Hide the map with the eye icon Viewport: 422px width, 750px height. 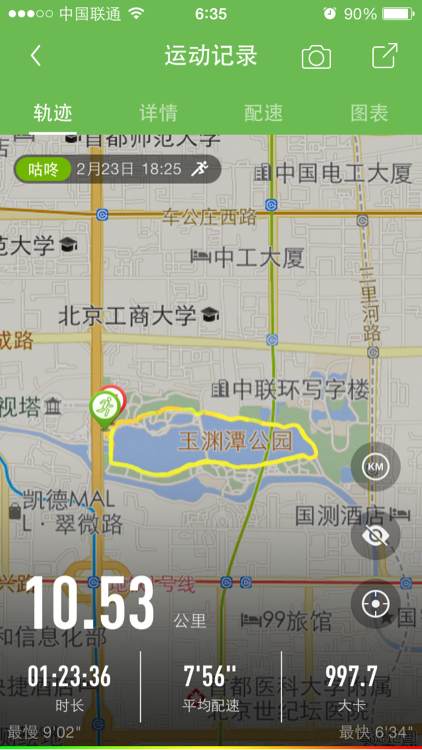pyautogui.click(x=376, y=535)
